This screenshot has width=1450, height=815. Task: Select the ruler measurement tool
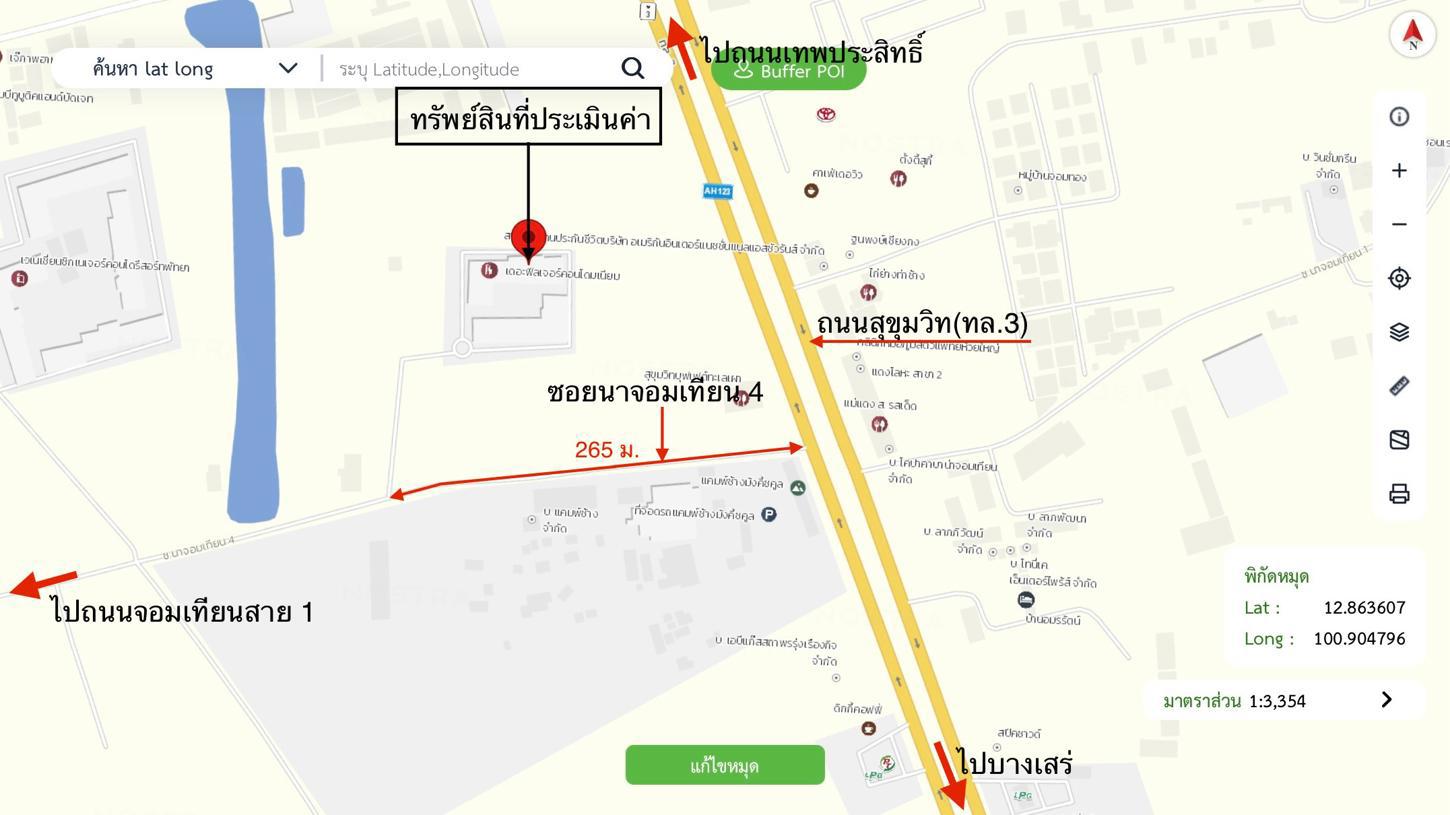[x=1399, y=386]
